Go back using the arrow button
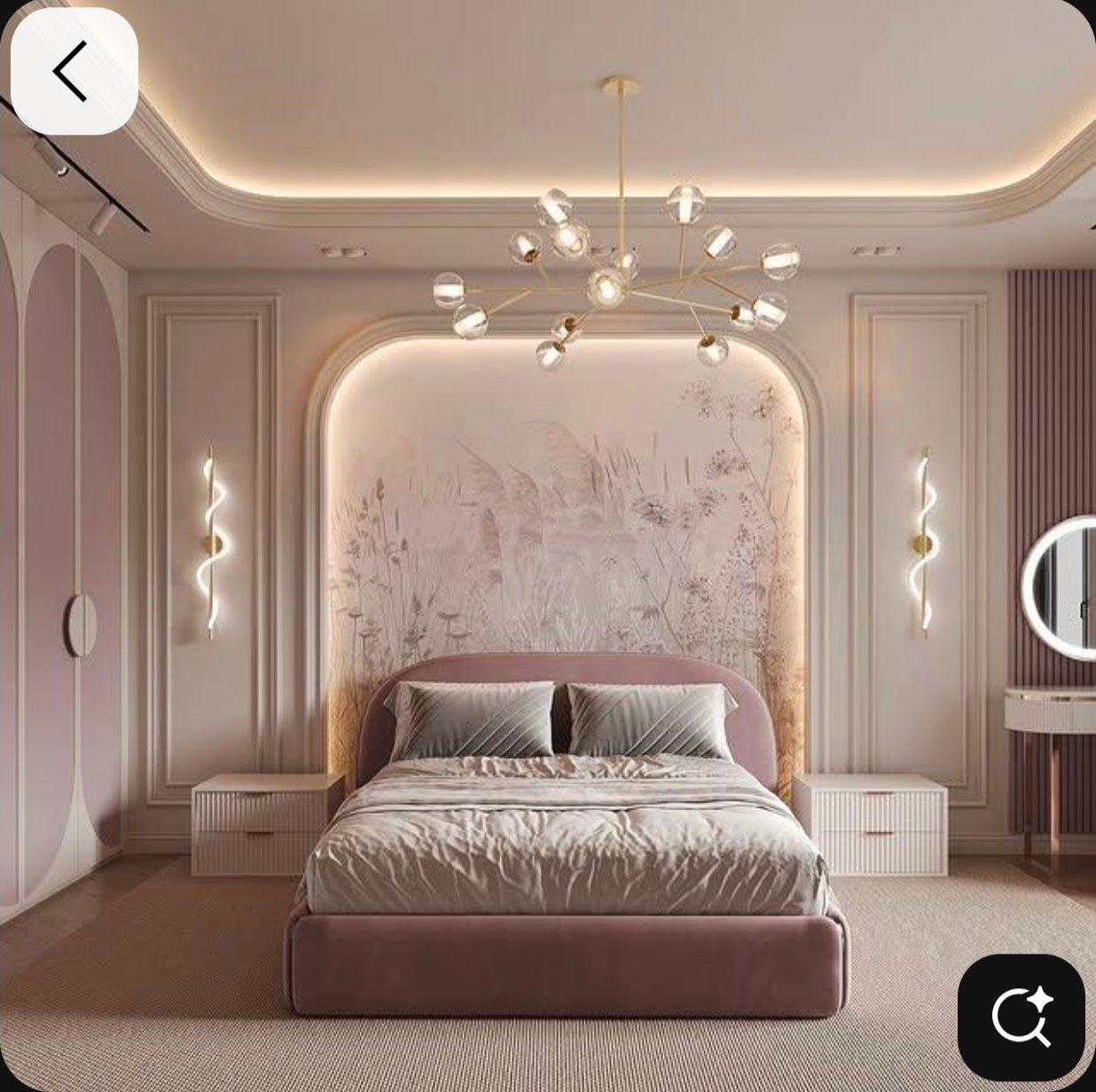Viewport: 1096px width, 1092px height. tap(74, 71)
